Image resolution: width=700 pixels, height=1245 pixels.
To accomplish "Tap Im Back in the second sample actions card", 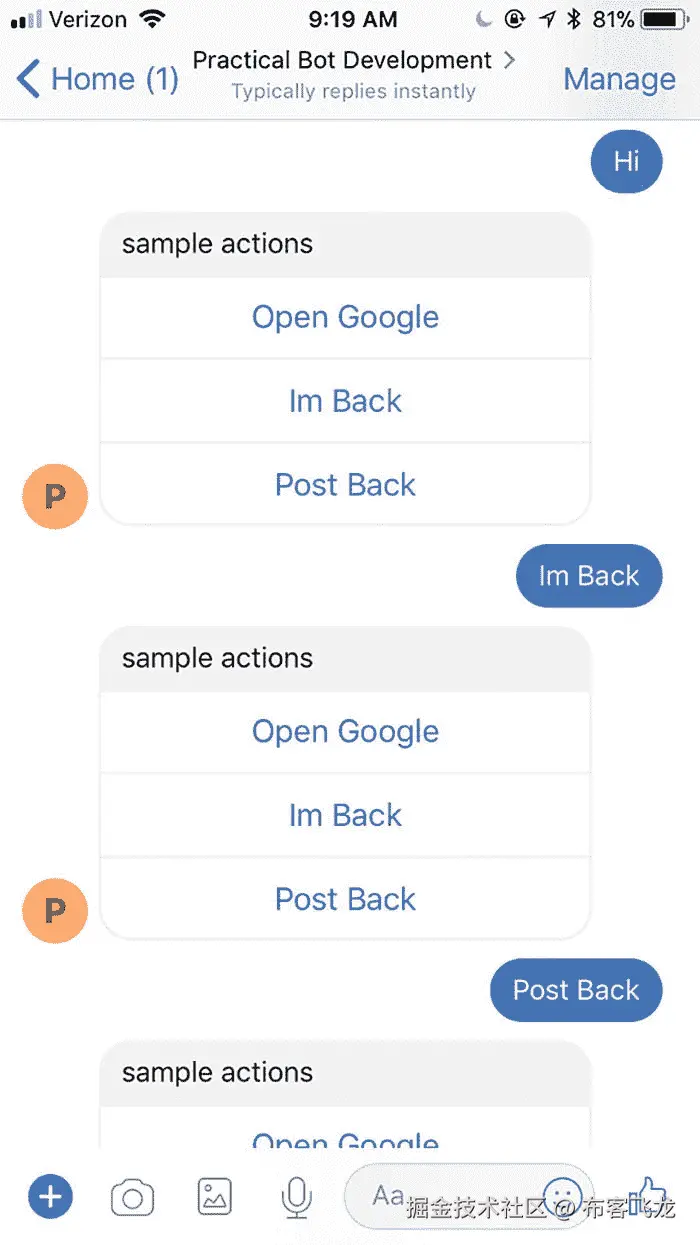I will click(345, 815).
